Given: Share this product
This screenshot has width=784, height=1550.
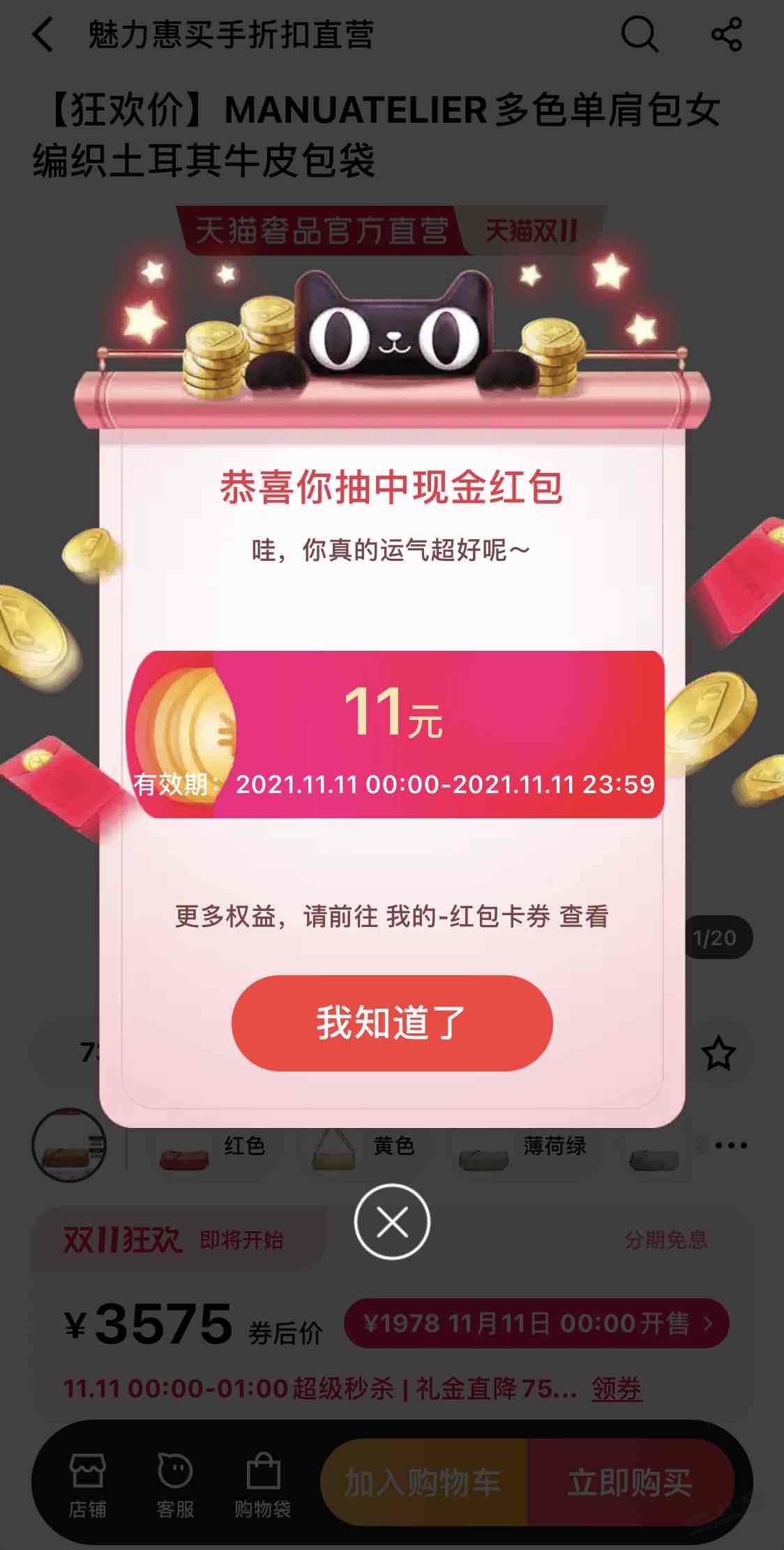Looking at the screenshot, I should 726,34.
